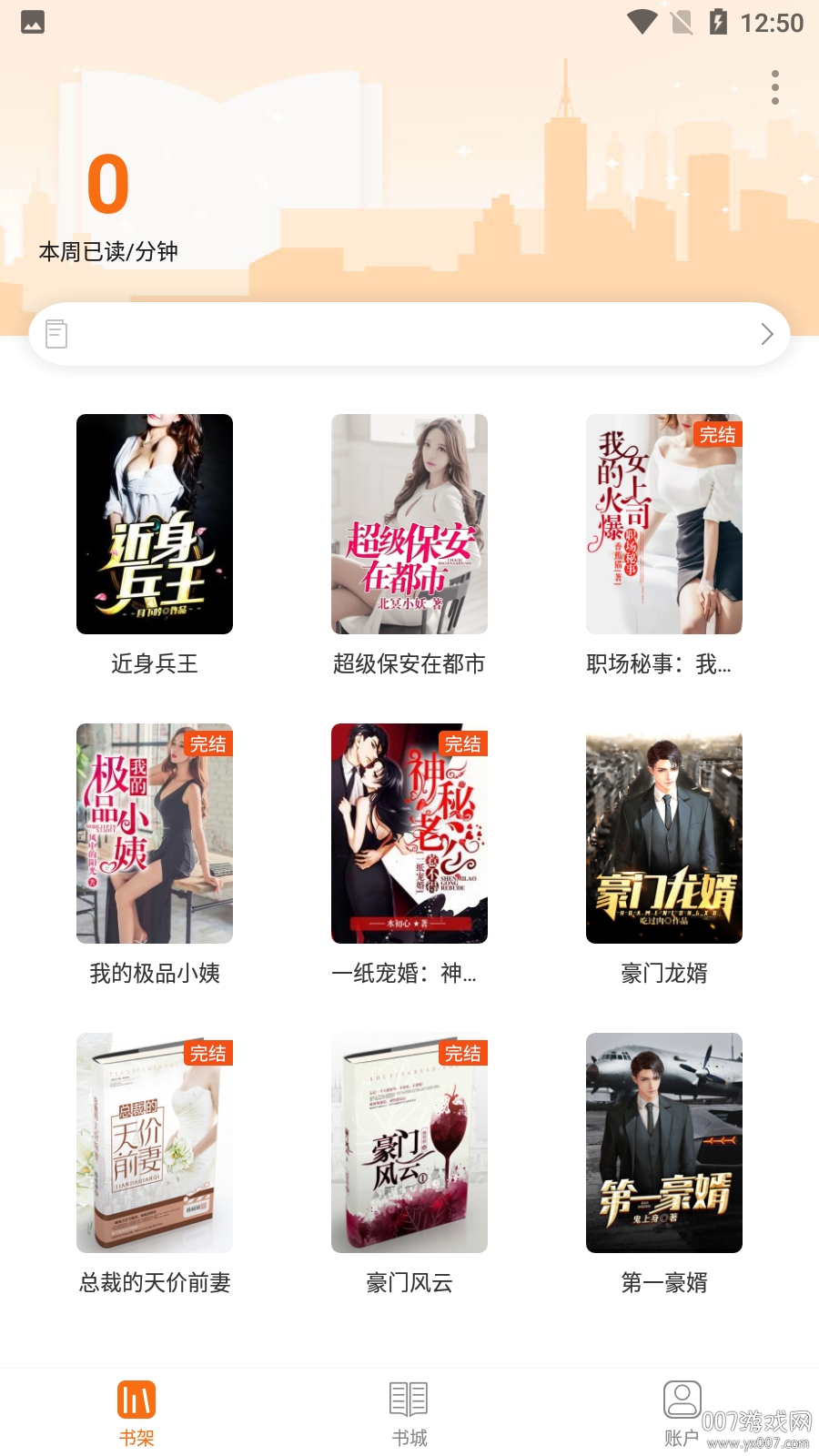Select the 书架 bookshelf tab
819x1456 pixels.
tap(136, 1411)
